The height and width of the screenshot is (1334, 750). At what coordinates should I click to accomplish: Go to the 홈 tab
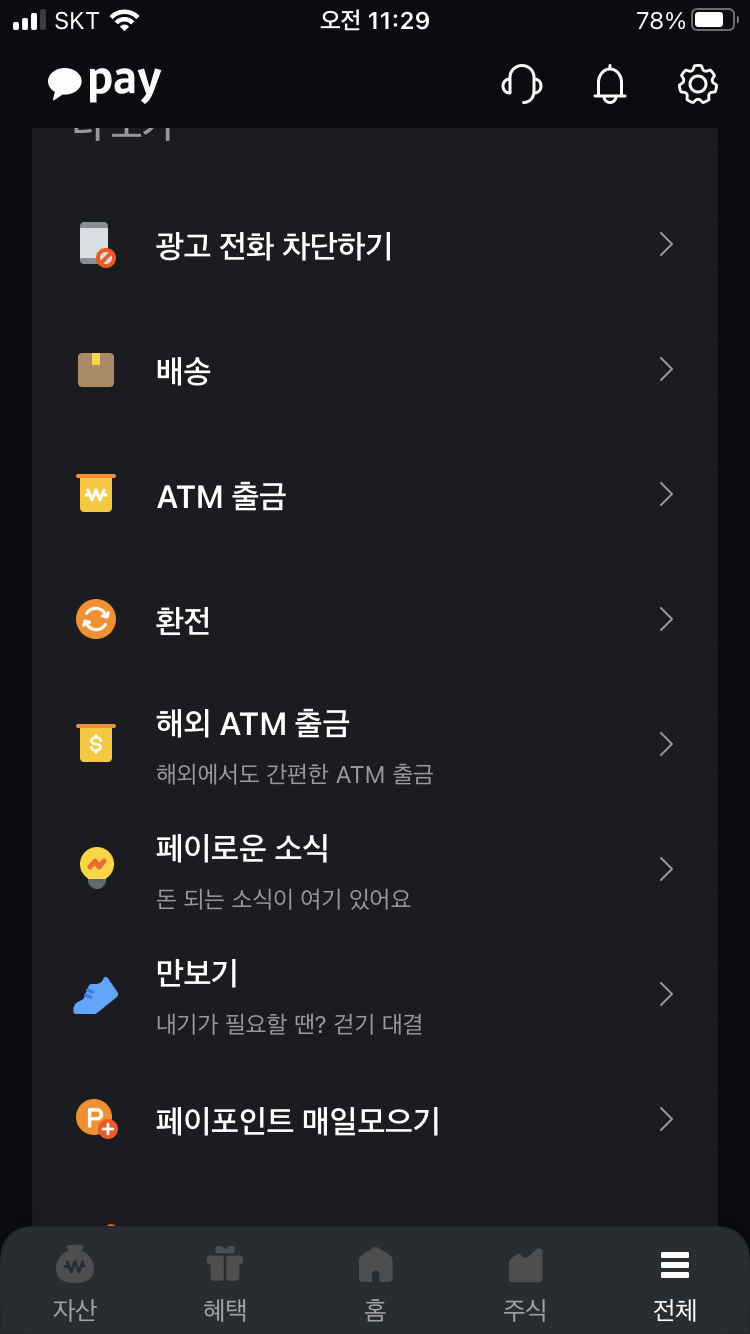pyautogui.click(x=375, y=1283)
